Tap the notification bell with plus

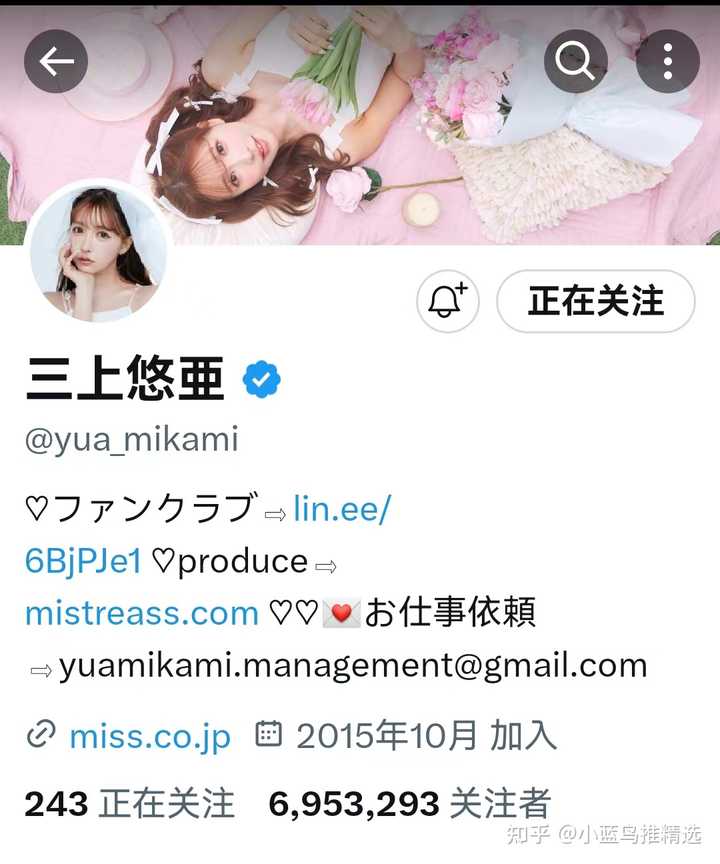coord(447,301)
